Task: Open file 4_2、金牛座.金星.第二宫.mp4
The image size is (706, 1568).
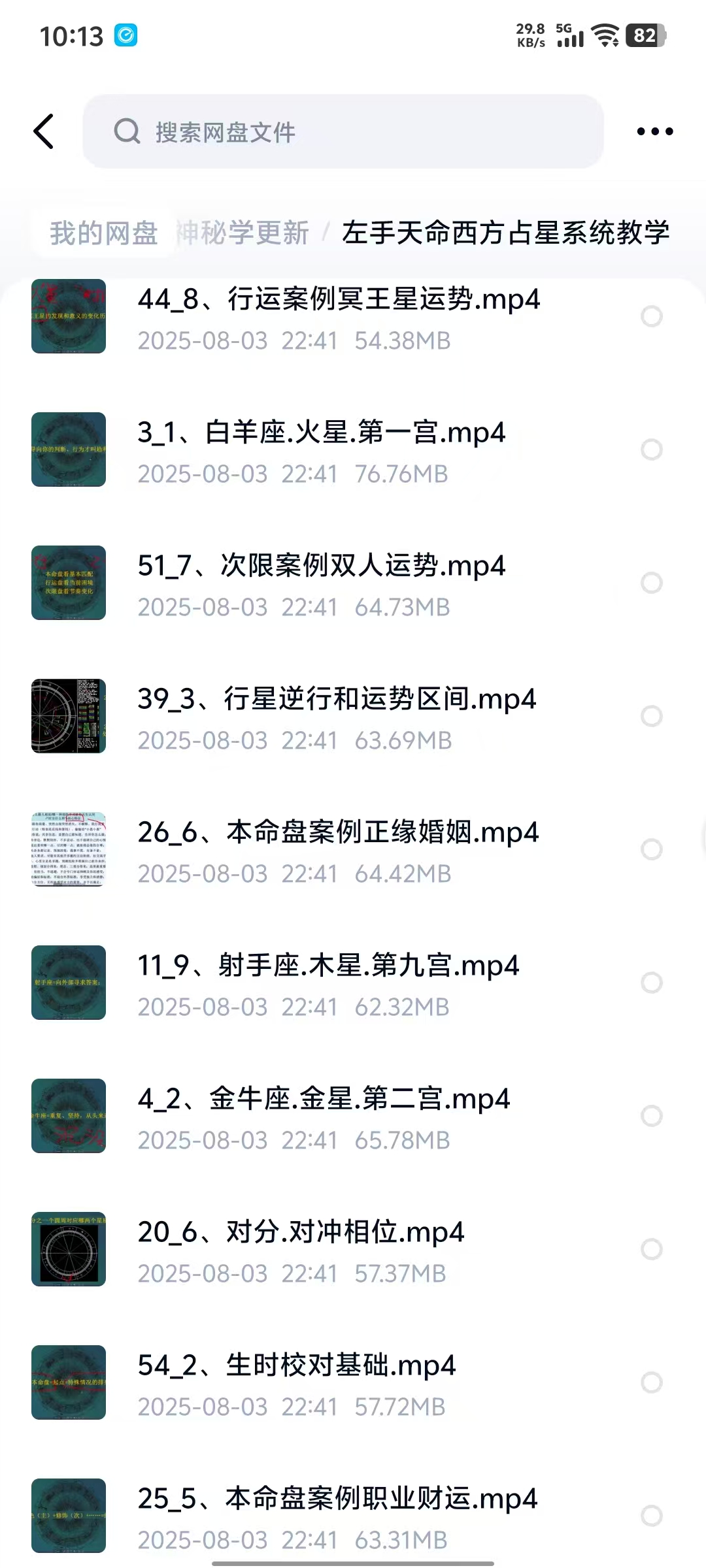Action: pos(324,1099)
